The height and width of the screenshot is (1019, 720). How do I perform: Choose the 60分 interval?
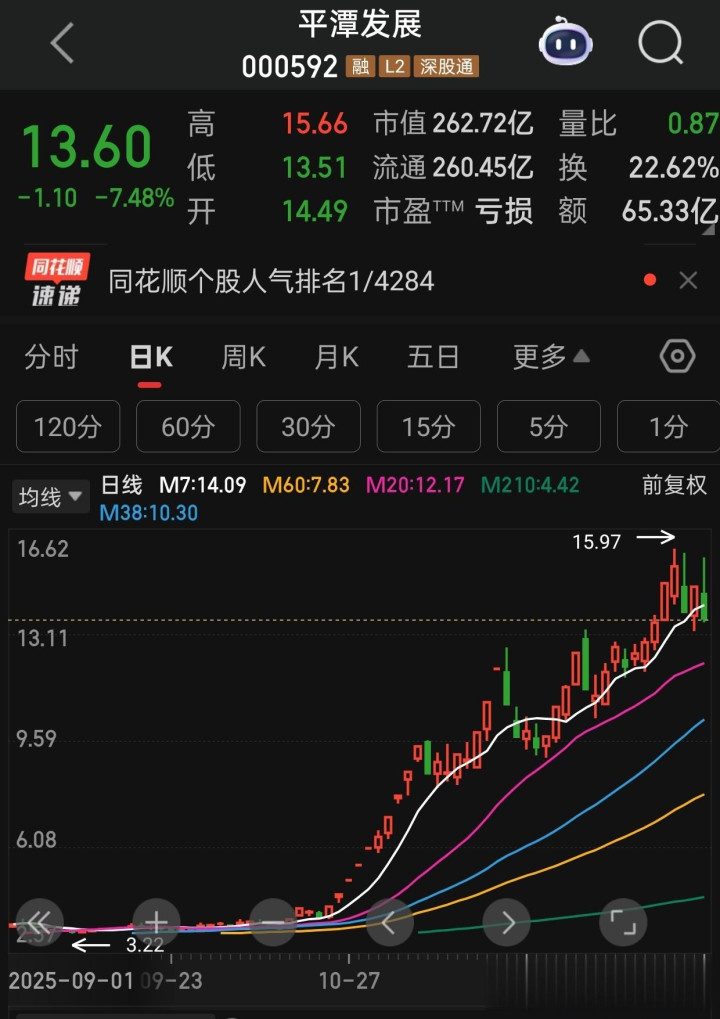click(x=188, y=427)
